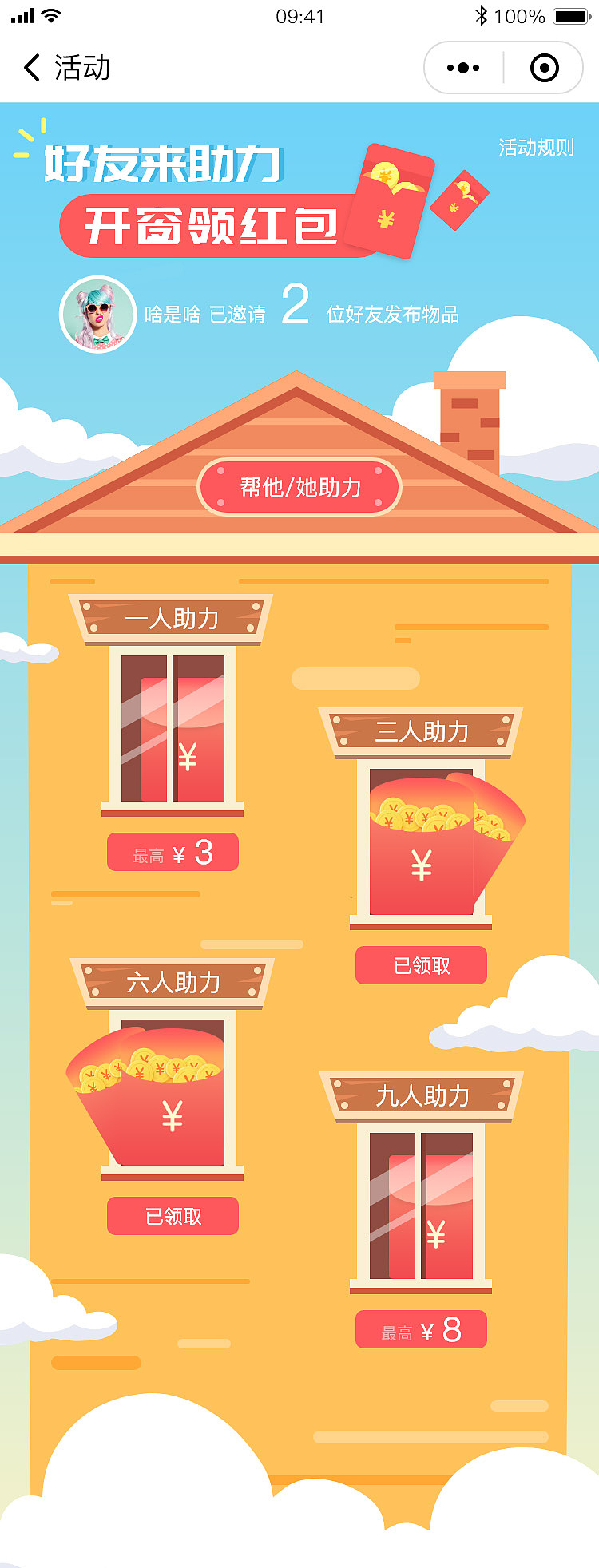This screenshot has height=1568, width=599.
Task: Tap the 最高¥8 reward label
Action: click(x=421, y=1329)
